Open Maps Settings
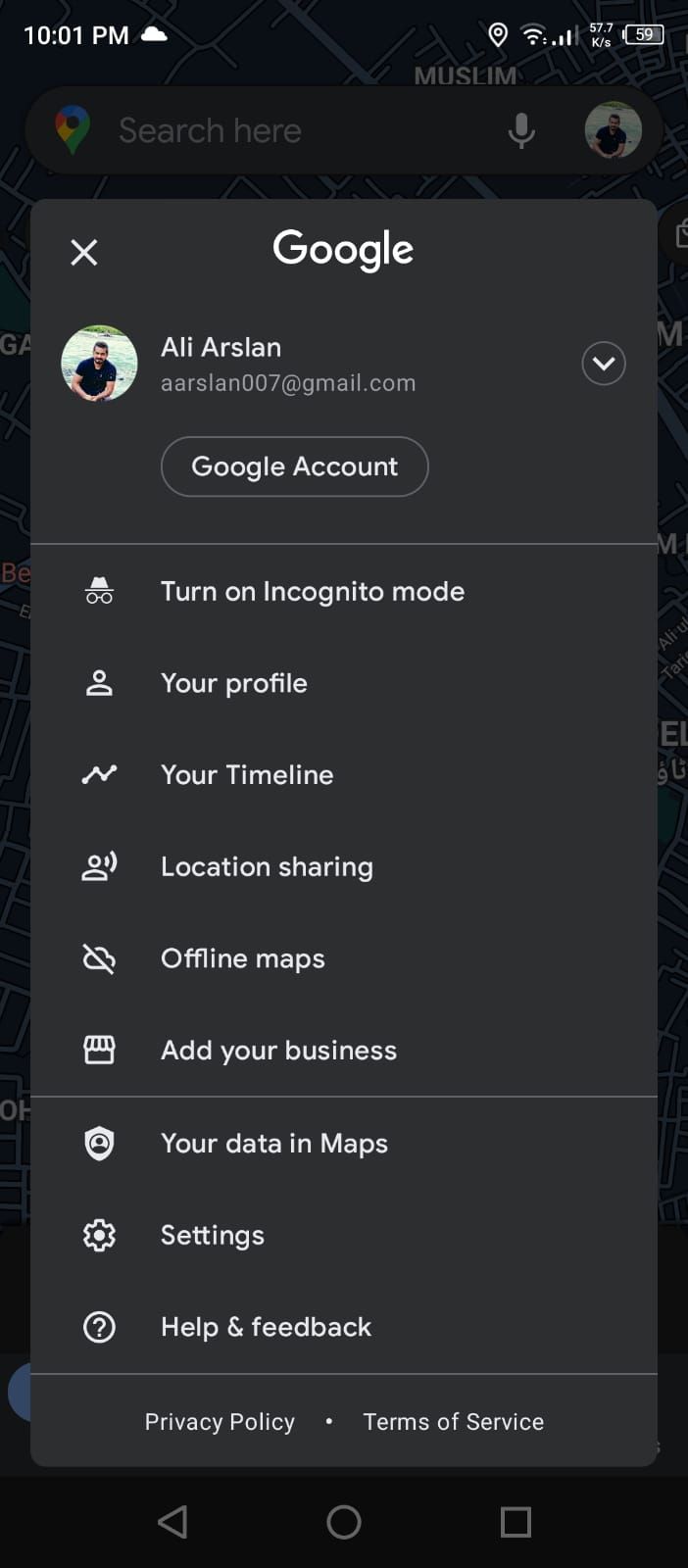Screen dimensions: 688x1568 click(212, 1236)
